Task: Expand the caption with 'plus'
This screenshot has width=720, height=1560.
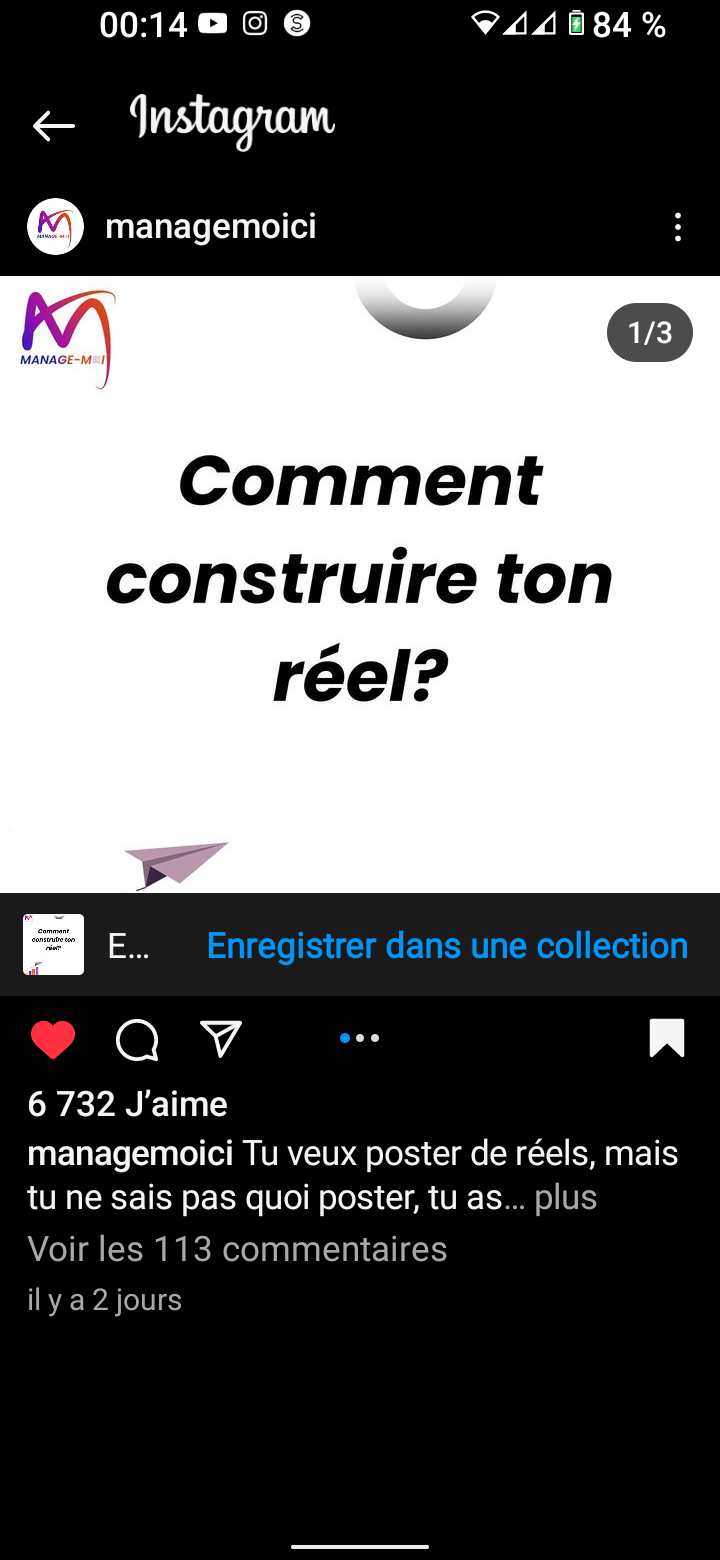Action: [565, 1197]
